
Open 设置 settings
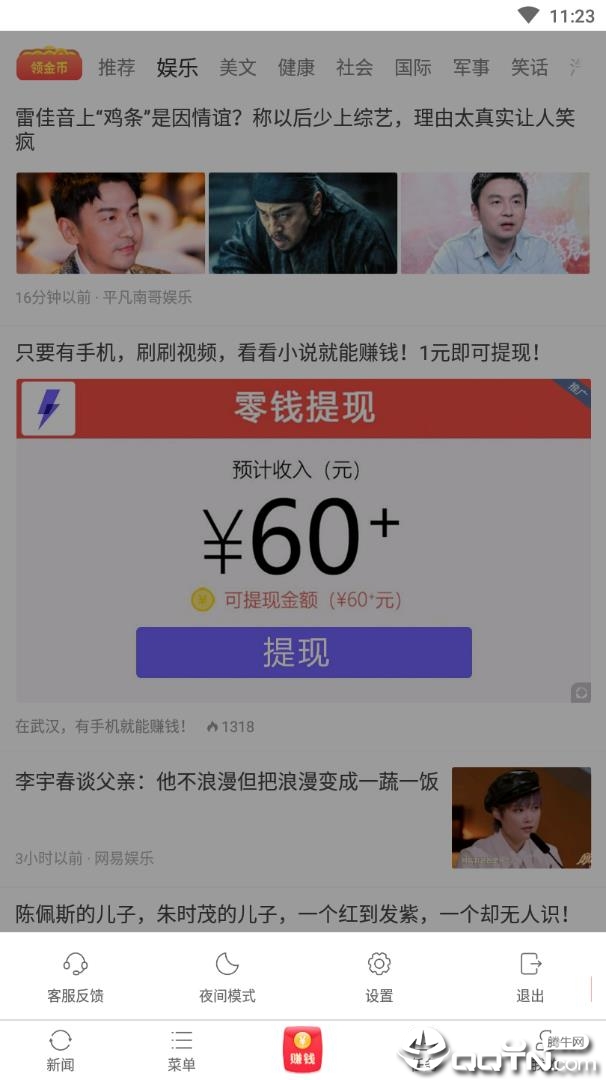point(379,977)
